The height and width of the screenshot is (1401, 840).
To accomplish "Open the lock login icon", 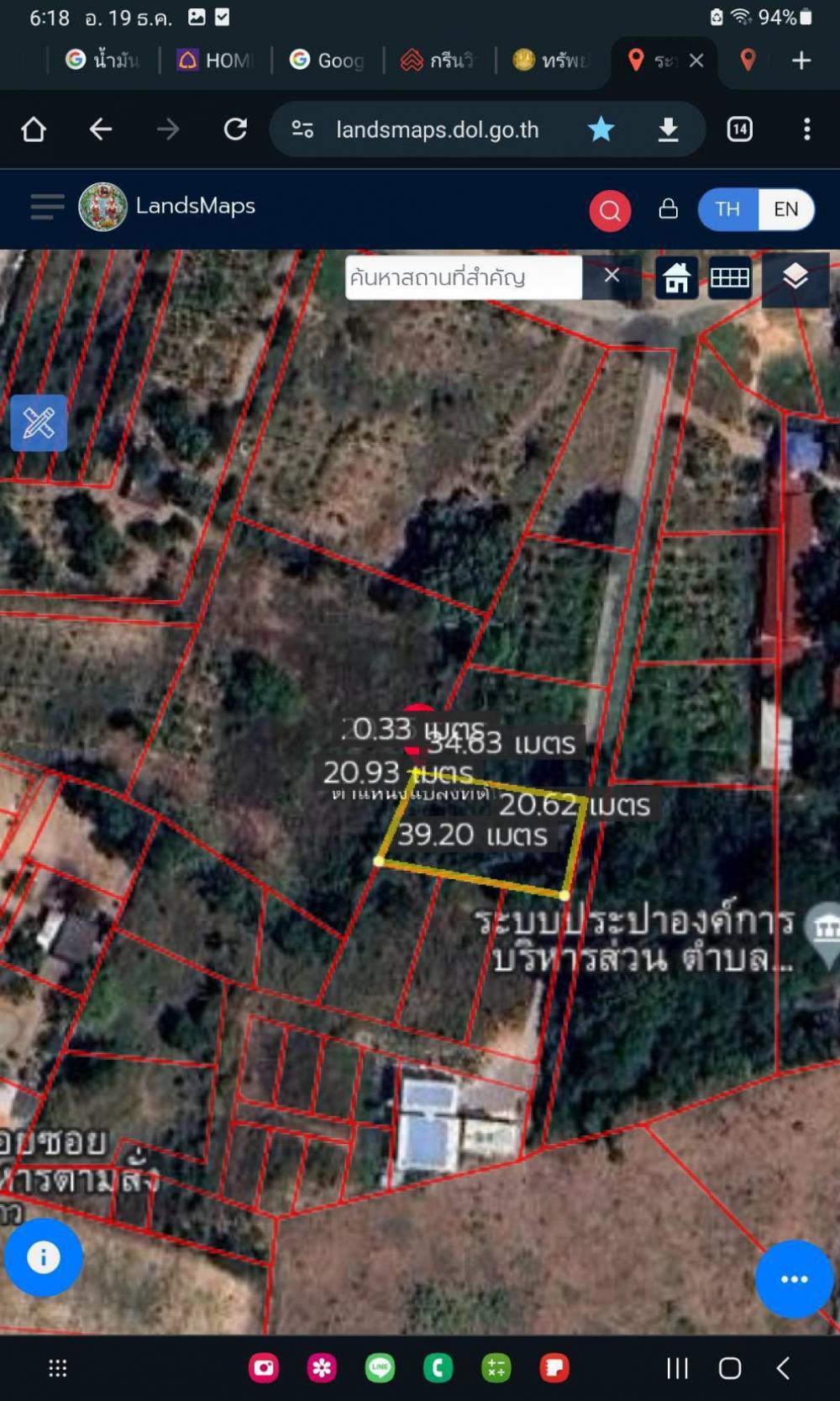I will (x=668, y=208).
